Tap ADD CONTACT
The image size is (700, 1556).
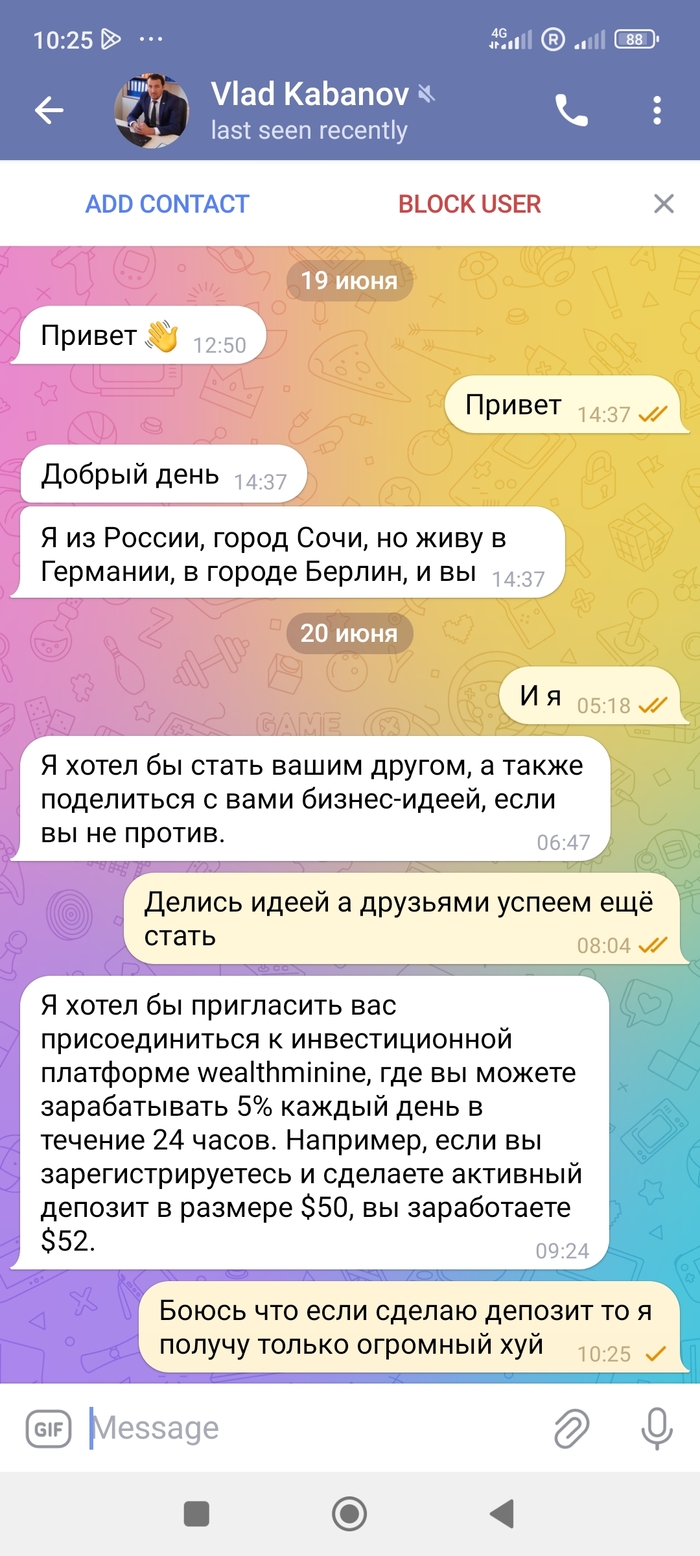[x=167, y=204]
